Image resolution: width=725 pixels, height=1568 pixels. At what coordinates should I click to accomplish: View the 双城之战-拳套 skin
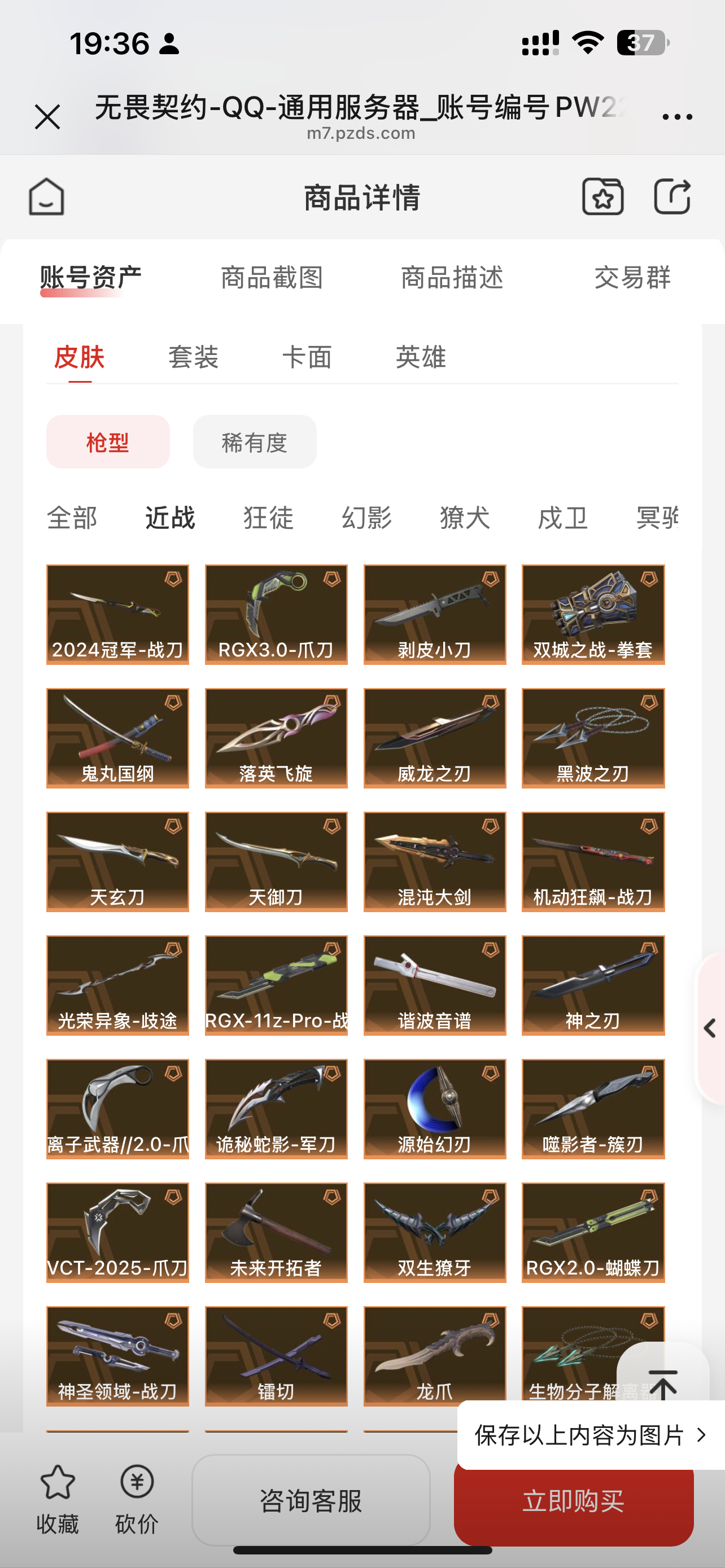pyautogui.click(x=593, y=614)
